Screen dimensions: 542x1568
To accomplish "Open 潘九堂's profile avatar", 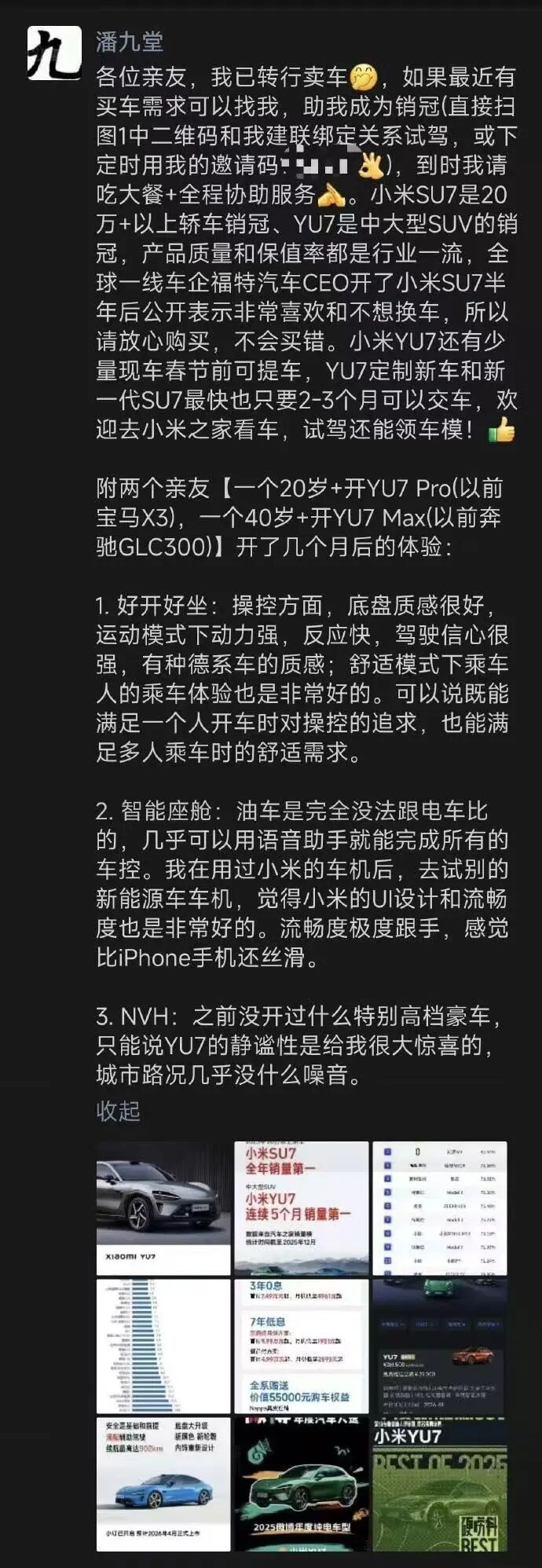I will tap(54, 53).
